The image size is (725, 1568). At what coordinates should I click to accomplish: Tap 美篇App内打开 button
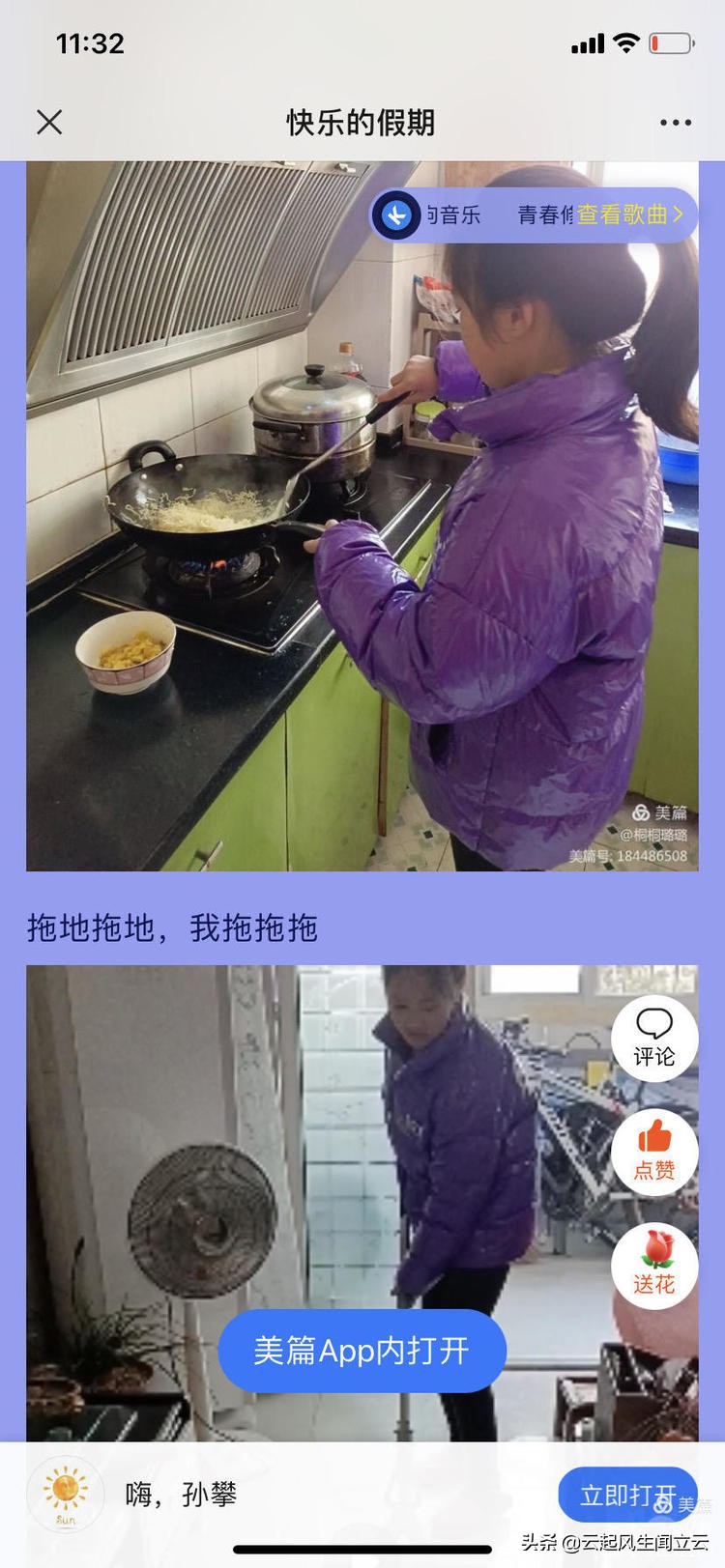tap(362, 1351)
